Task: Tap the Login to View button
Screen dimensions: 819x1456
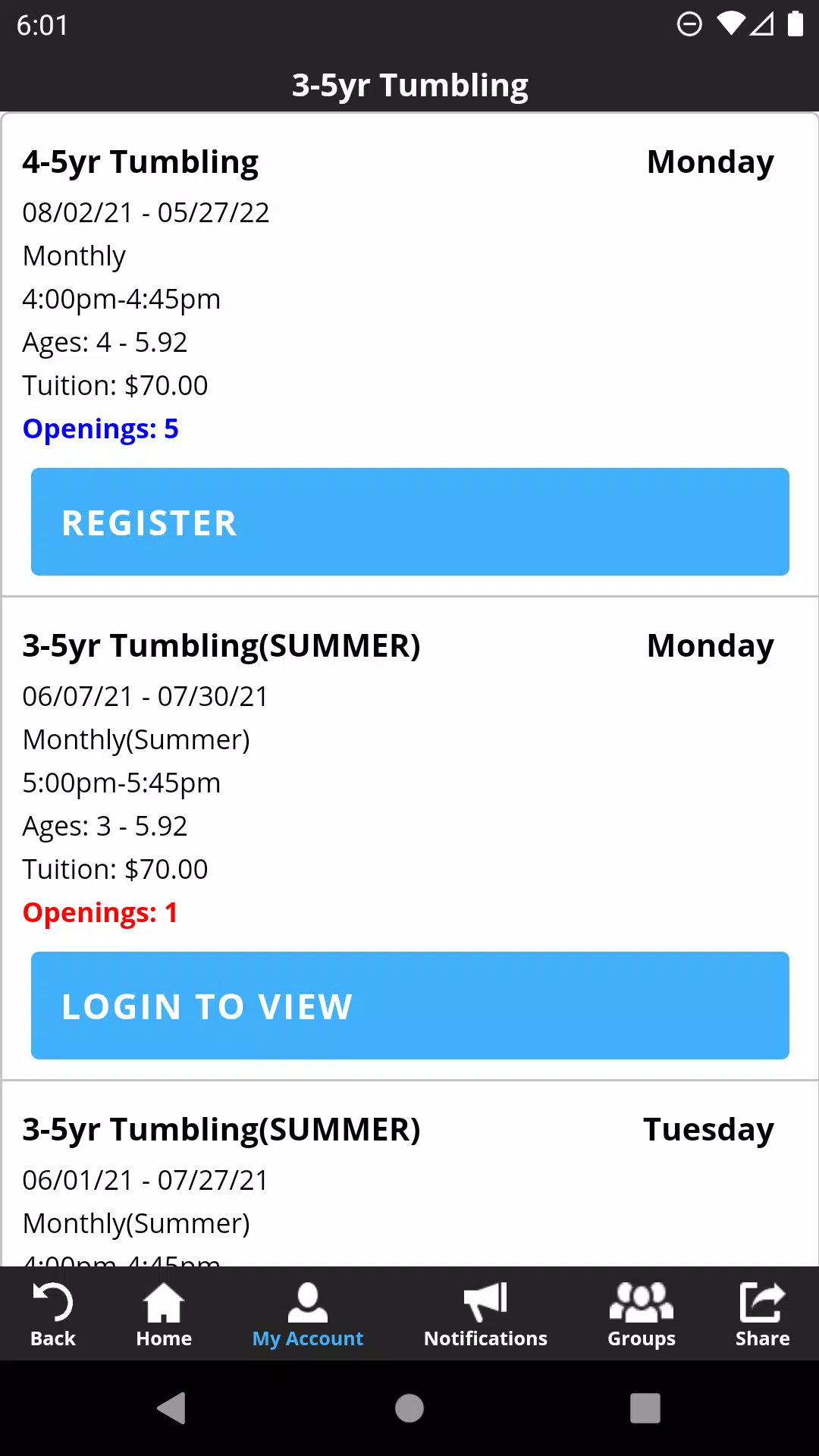Action: point(409,1006)
